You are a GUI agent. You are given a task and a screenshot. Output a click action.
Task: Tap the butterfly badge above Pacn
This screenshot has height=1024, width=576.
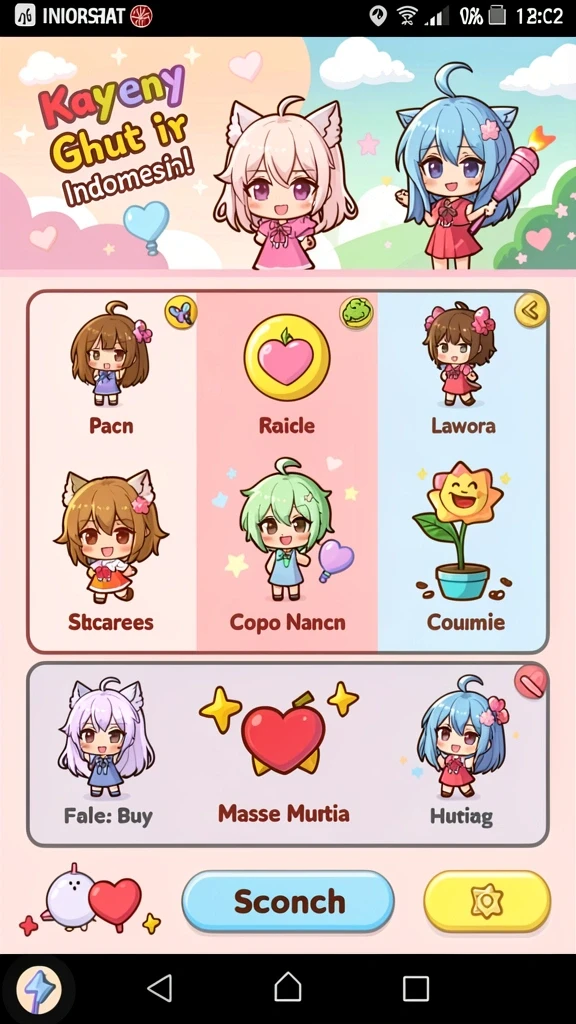point(181,312)
